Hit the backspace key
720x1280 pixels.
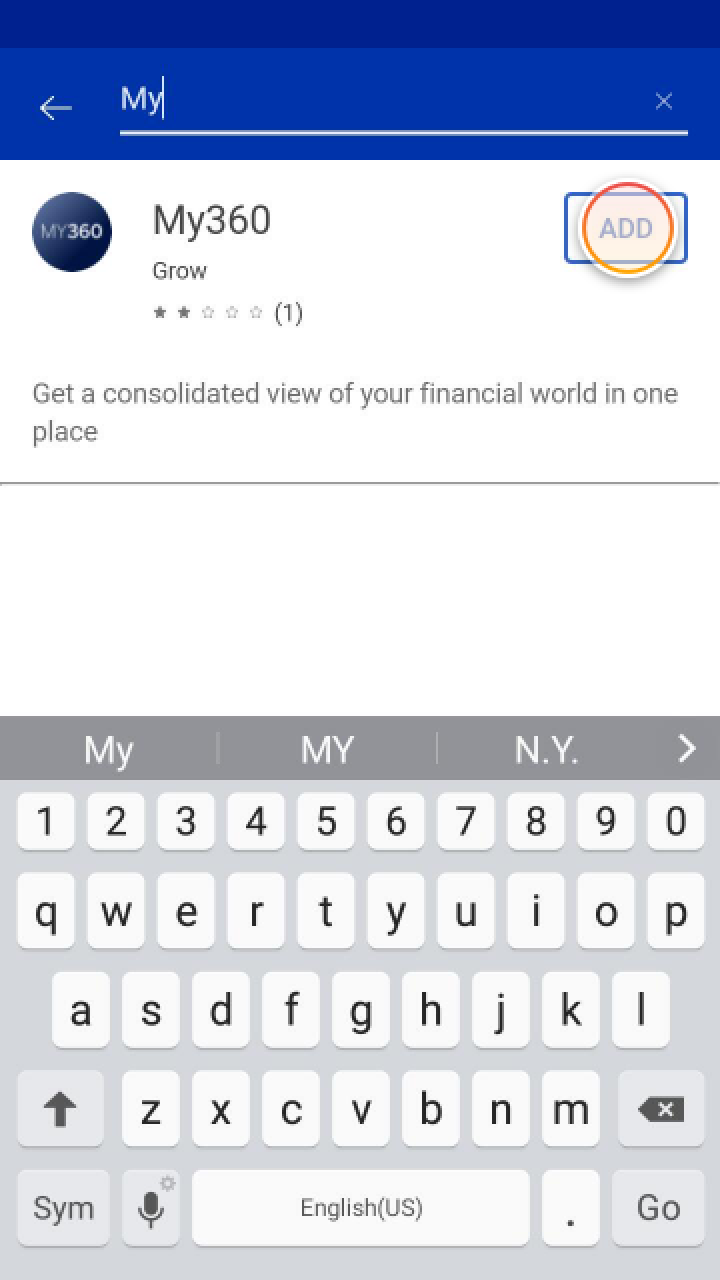pos(660,1108)
